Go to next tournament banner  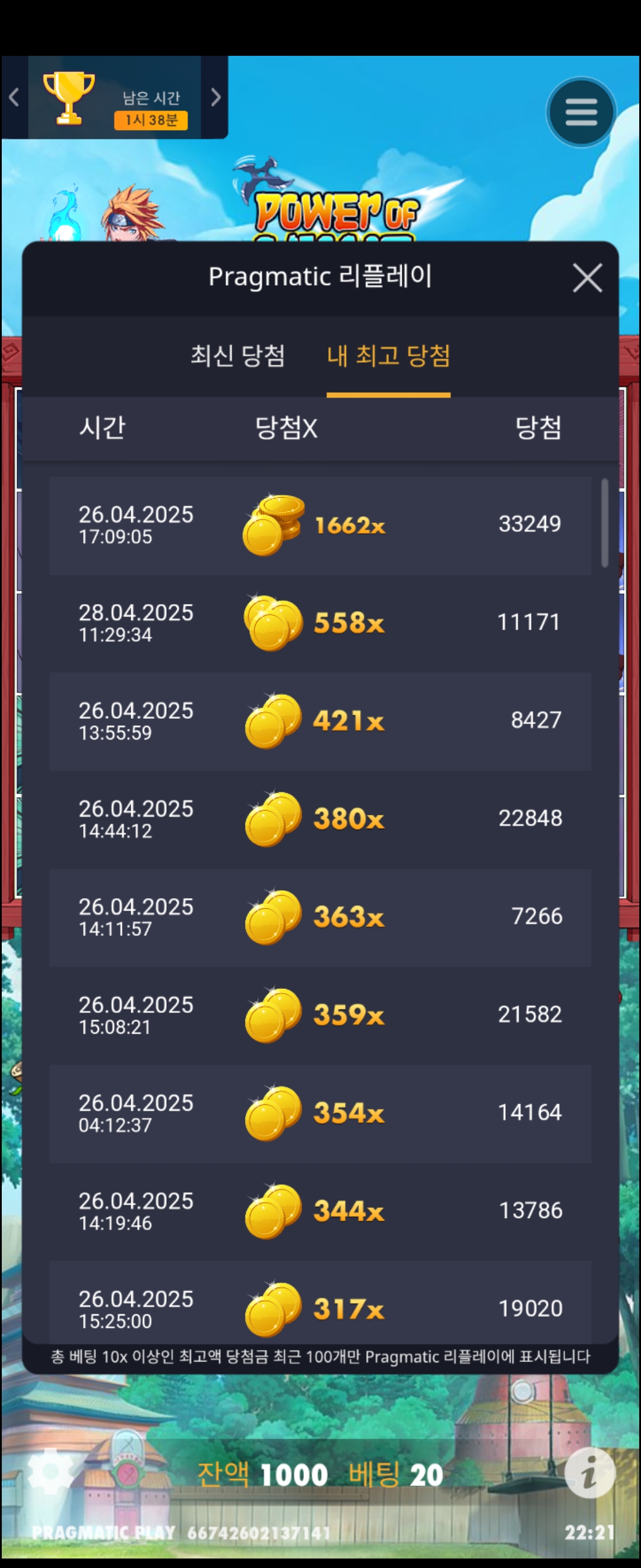pos(215,97)
